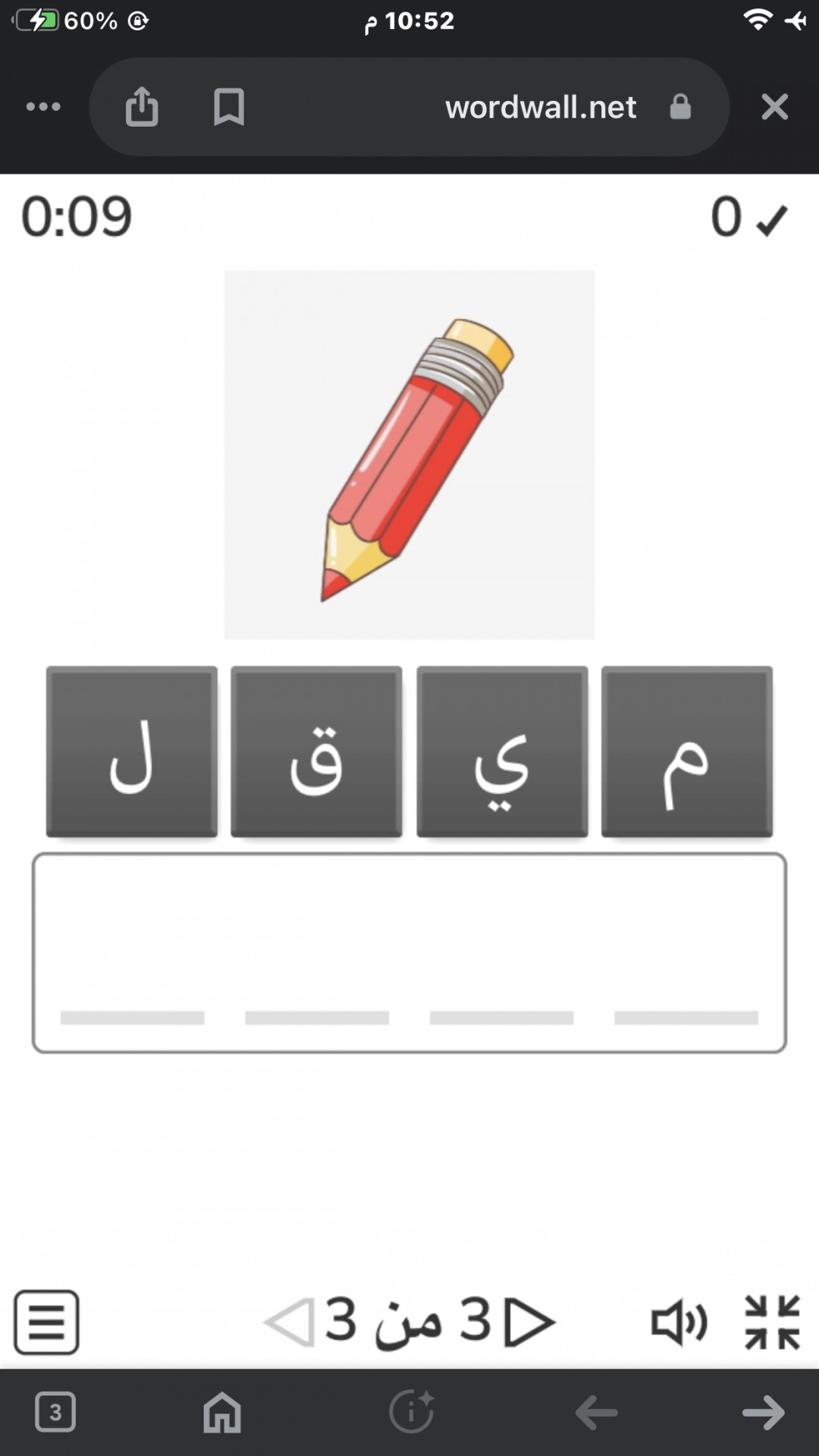Open the browser overflow menu
The image size is (819, 1456).
click(43, 107)
